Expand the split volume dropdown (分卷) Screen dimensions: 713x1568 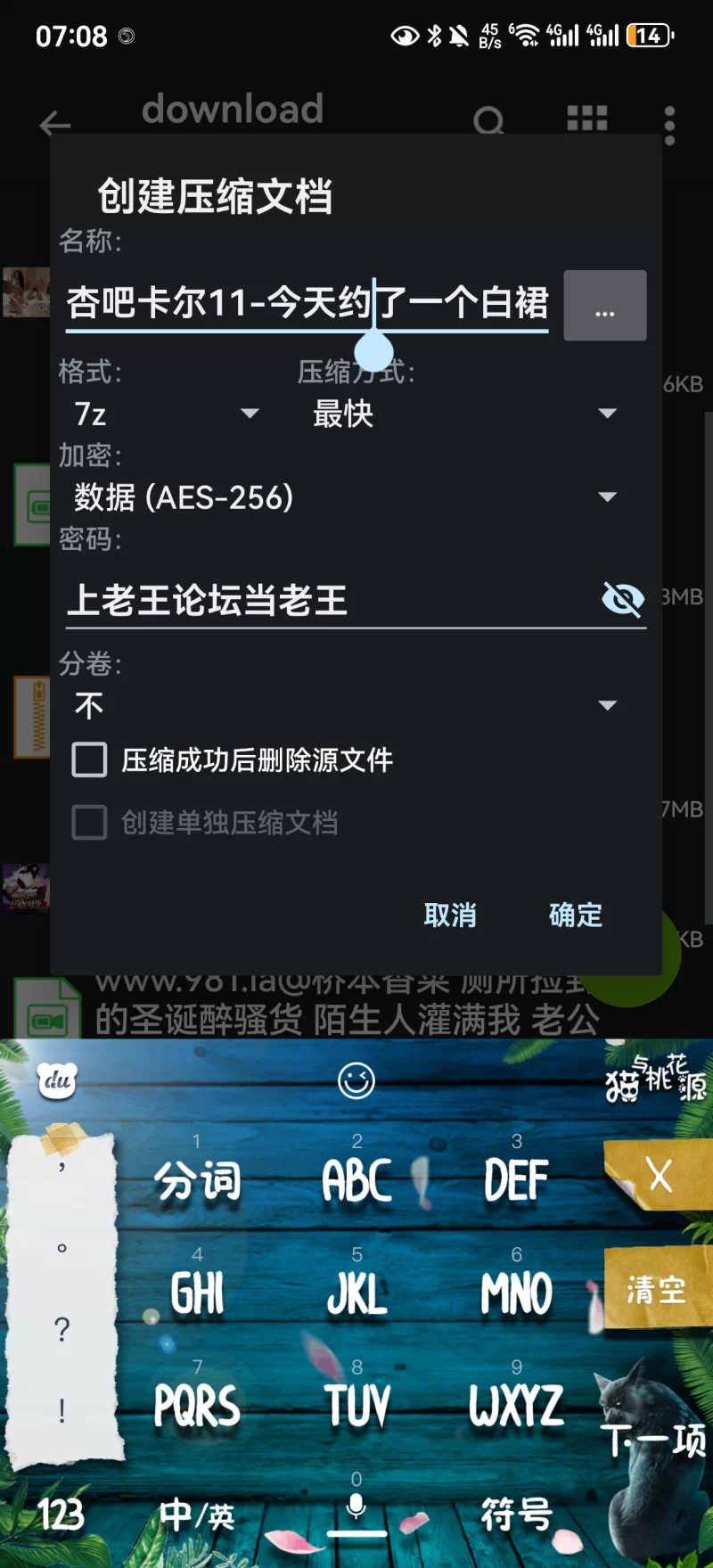tap(345, 706)
